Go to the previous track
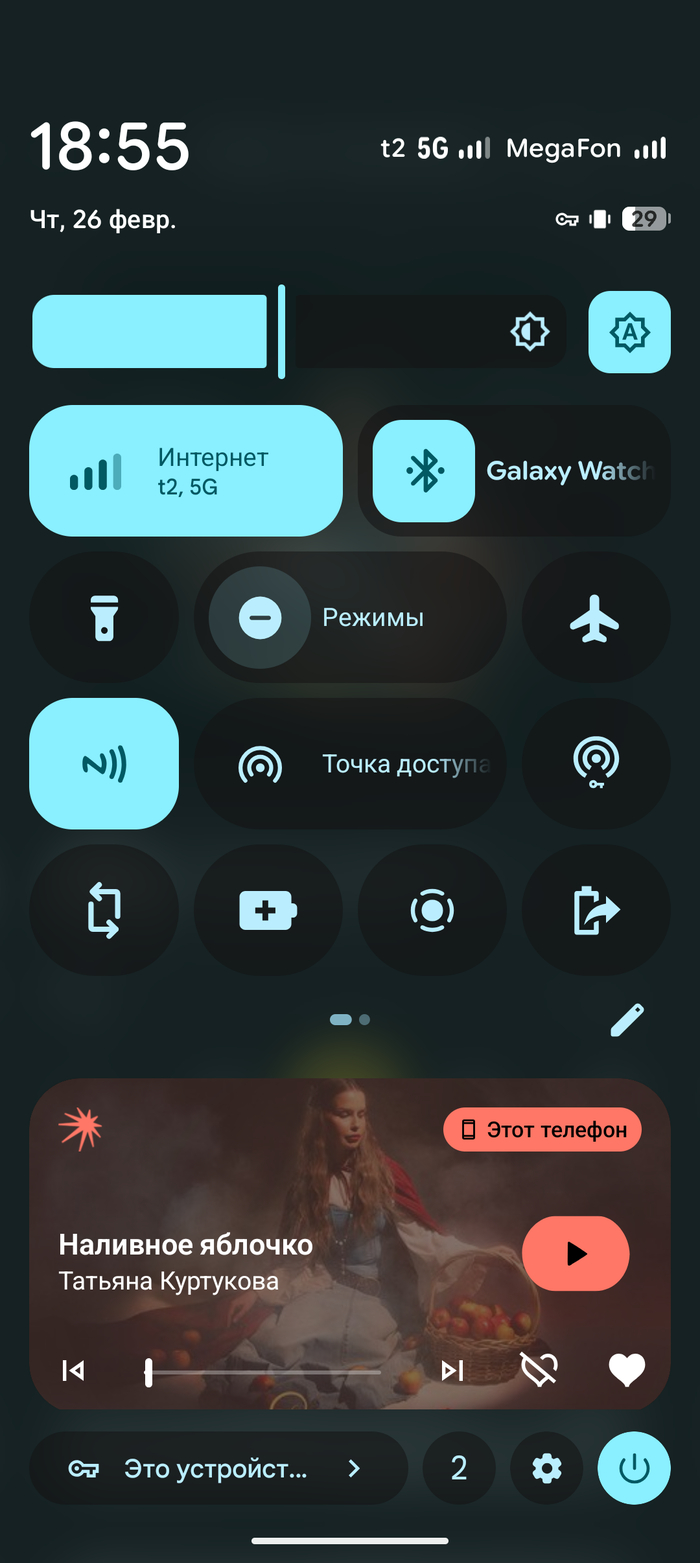 pyautogui.click(x=73, y=1370)
